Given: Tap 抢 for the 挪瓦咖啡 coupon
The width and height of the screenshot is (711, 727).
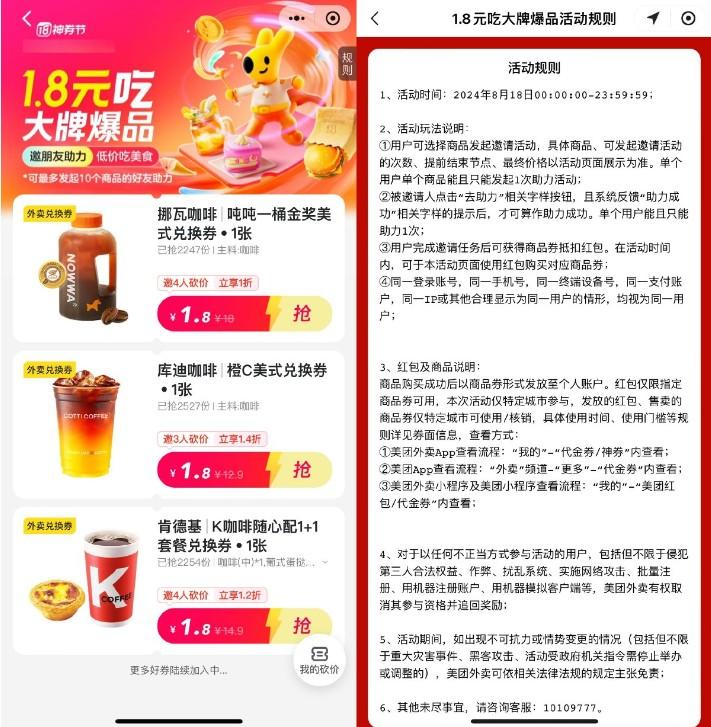Looking at the screenshot, I should [301, 313].
